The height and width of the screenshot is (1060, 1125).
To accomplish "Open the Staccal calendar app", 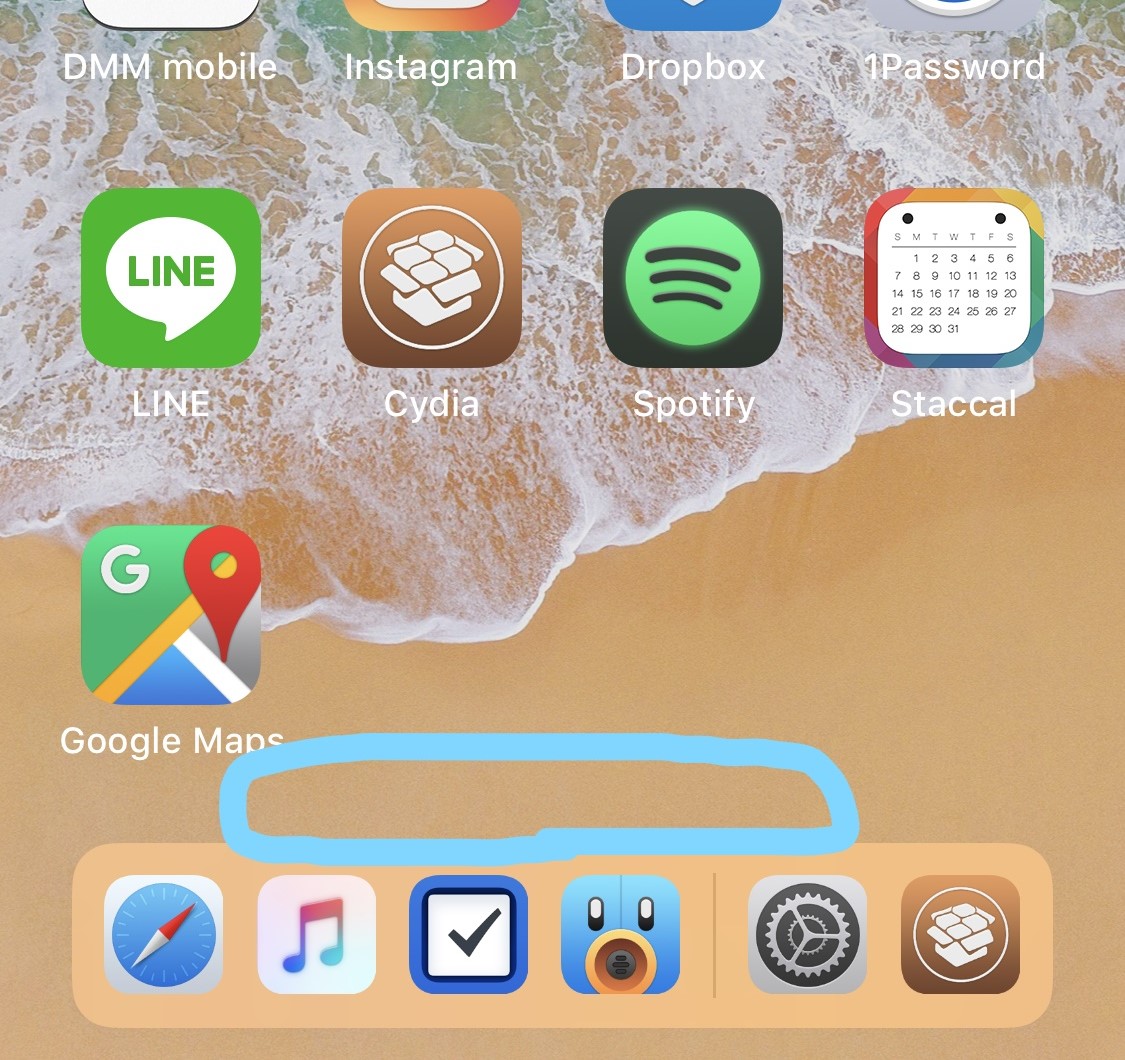I will [954, 278].
